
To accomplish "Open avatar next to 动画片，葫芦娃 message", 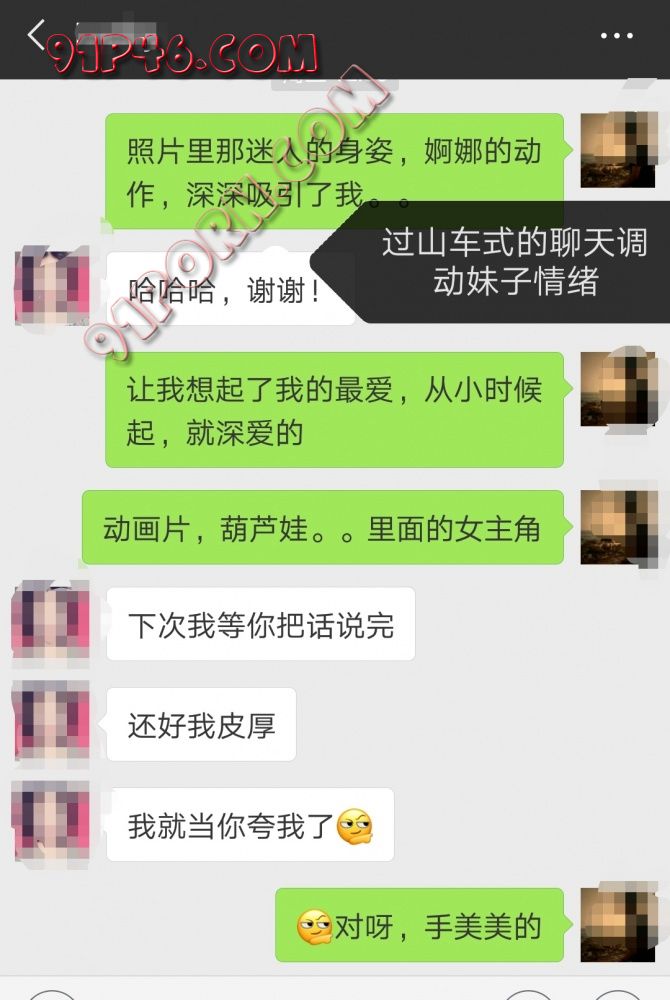I will [x=618, y=527].
